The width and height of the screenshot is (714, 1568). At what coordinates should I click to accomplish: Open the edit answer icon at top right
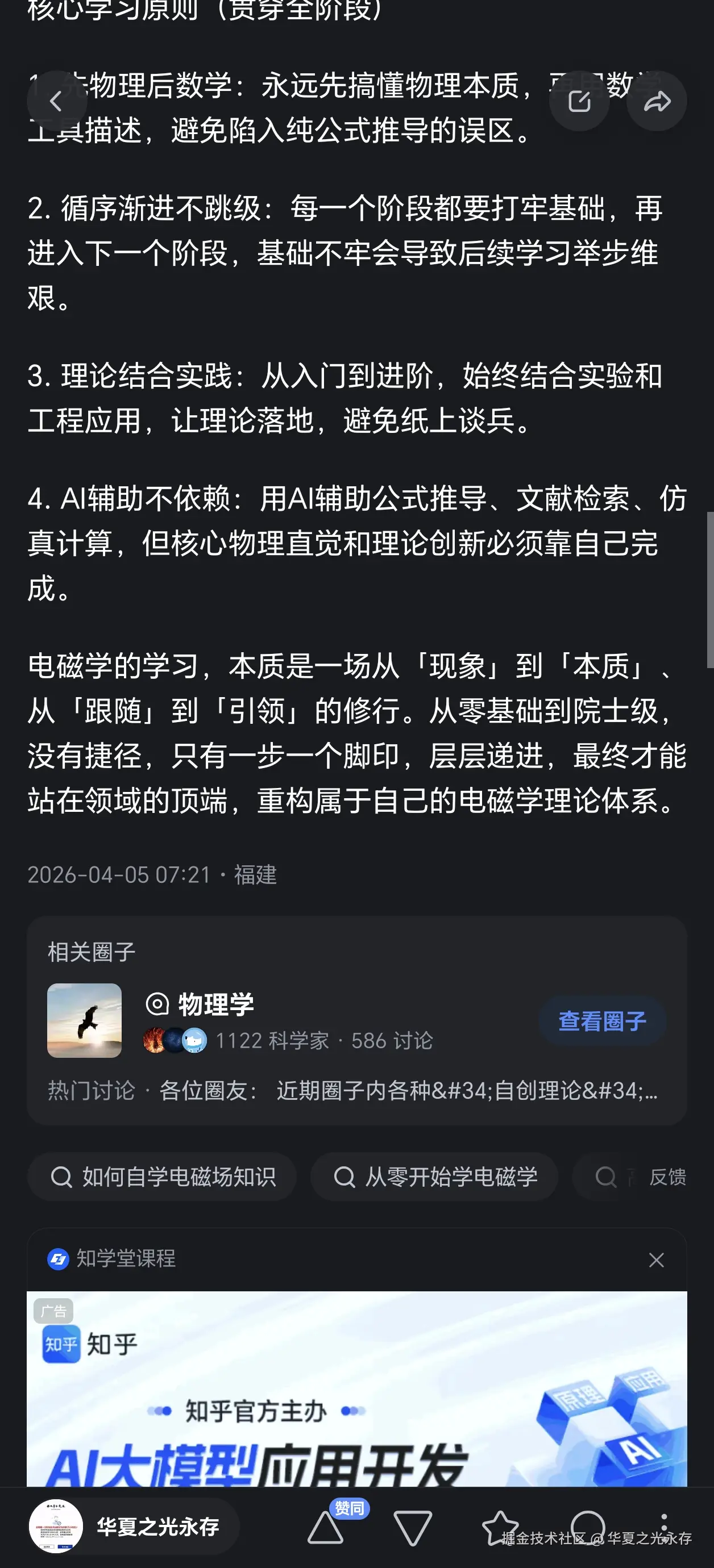coord(579,101)
